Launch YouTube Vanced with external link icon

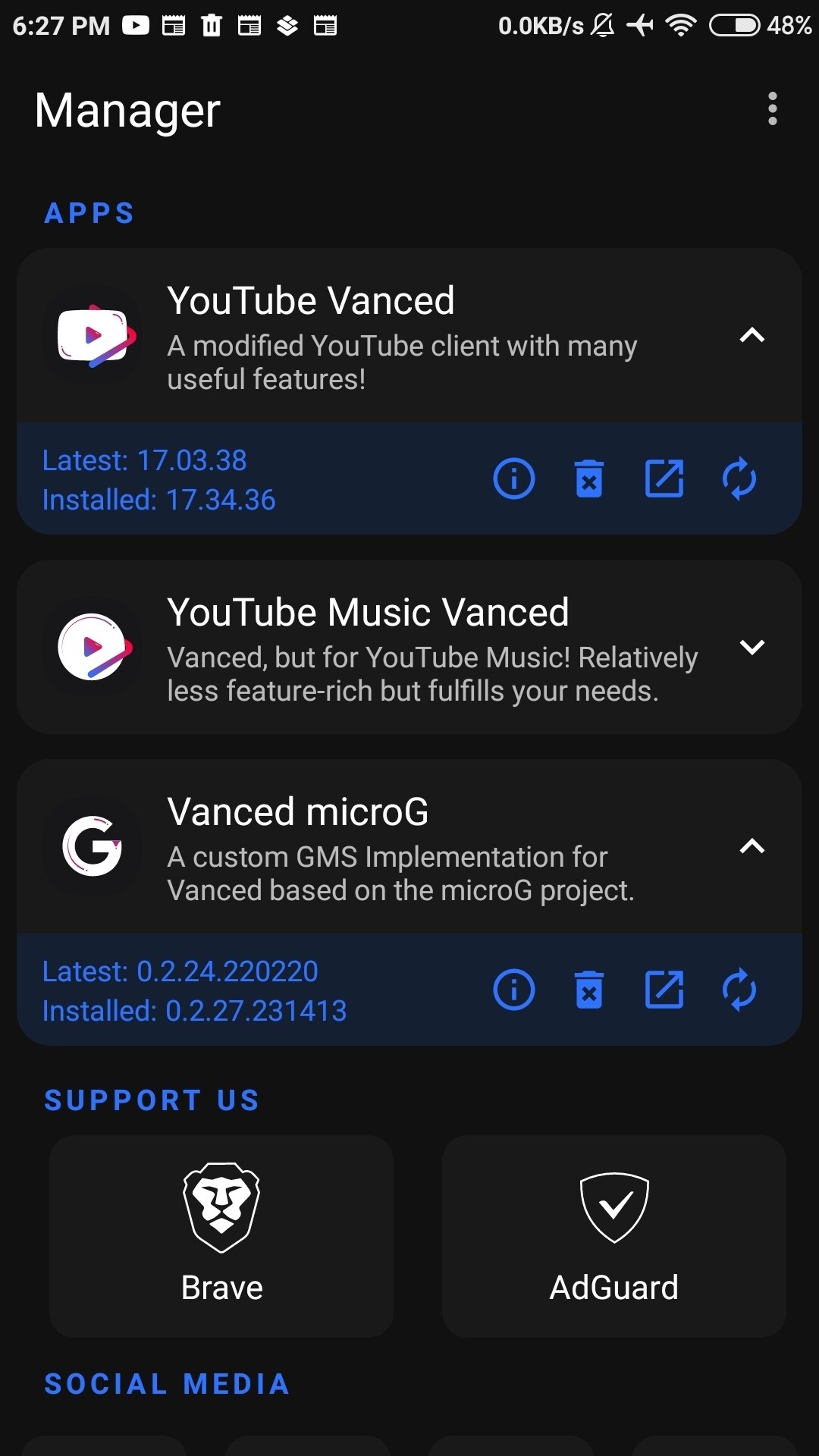coord(664,478)
